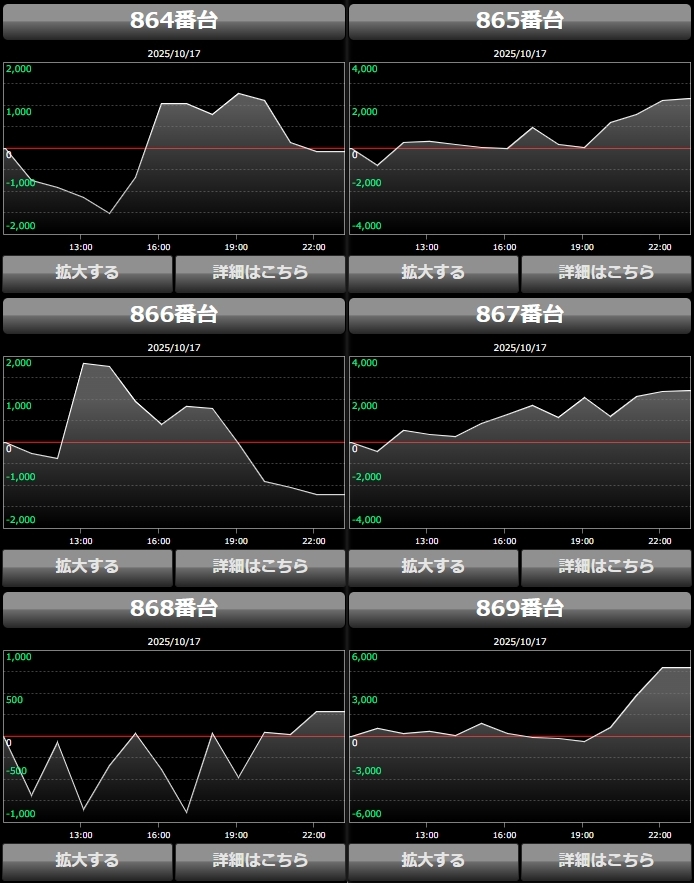The width and height of the screenshot is (694, 883).
Task: Open the 864番台 slump graph
Action: (174, 148)
